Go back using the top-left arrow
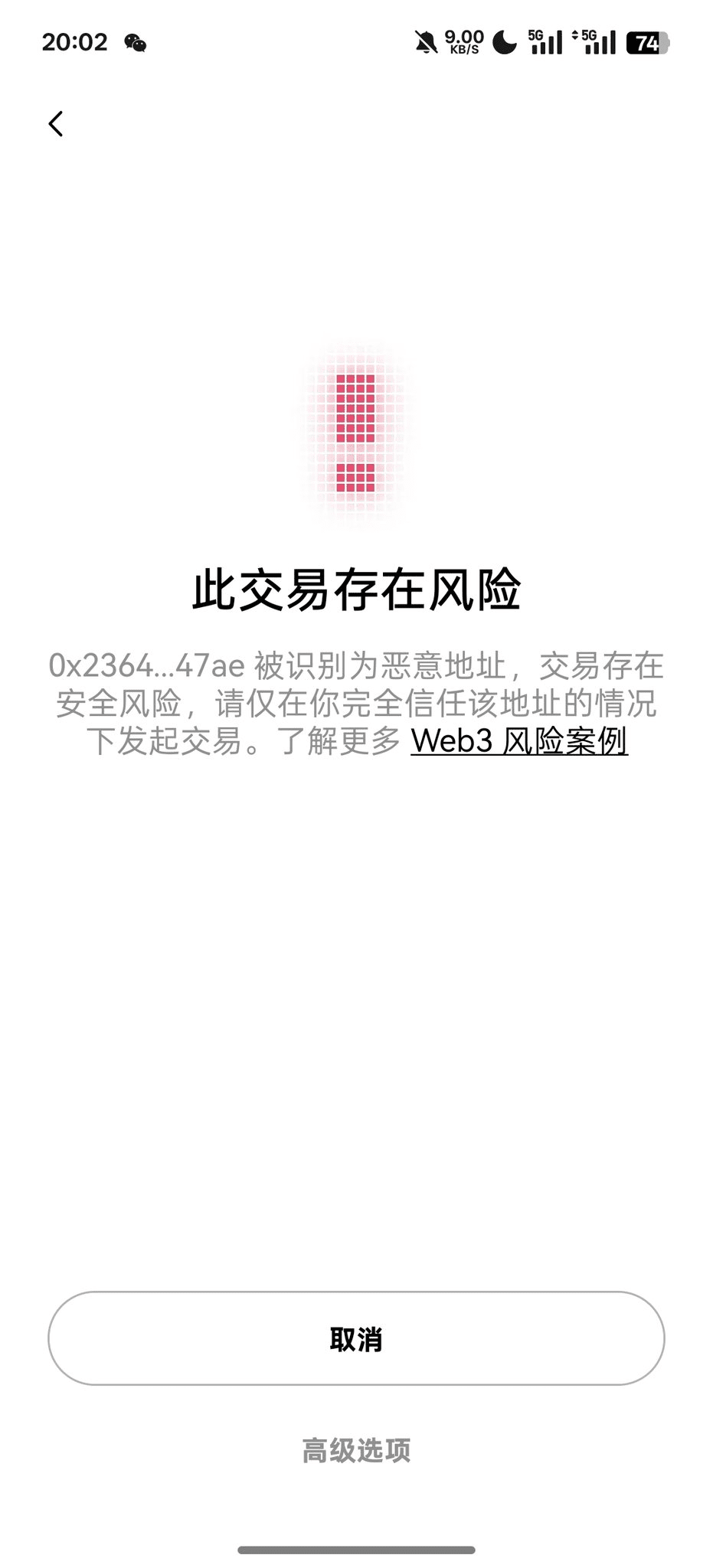The height and width of the screenshot is (1568, 713). click(56, 123)
